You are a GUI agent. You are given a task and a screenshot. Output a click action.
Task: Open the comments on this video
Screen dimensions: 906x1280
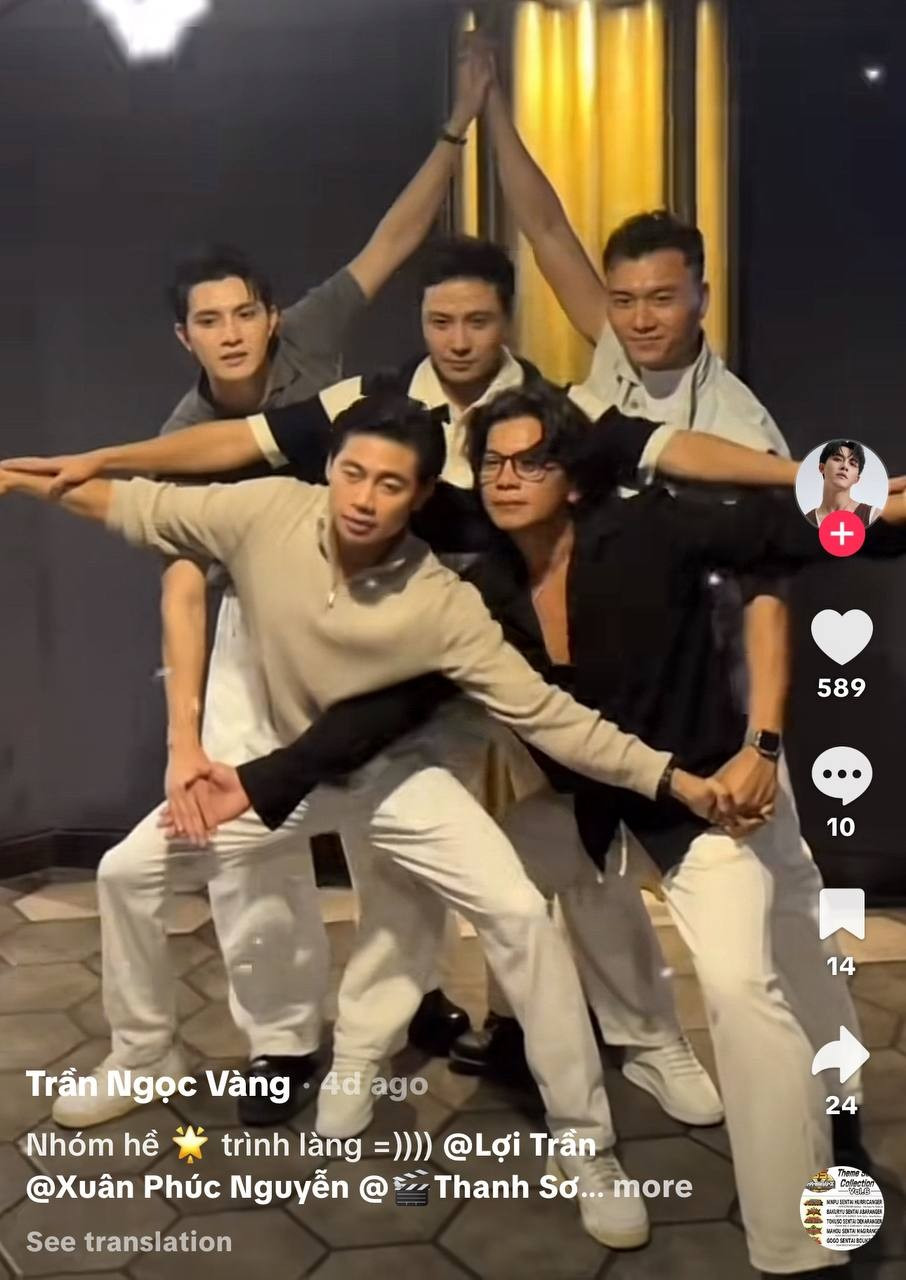(x=841, y=775)
